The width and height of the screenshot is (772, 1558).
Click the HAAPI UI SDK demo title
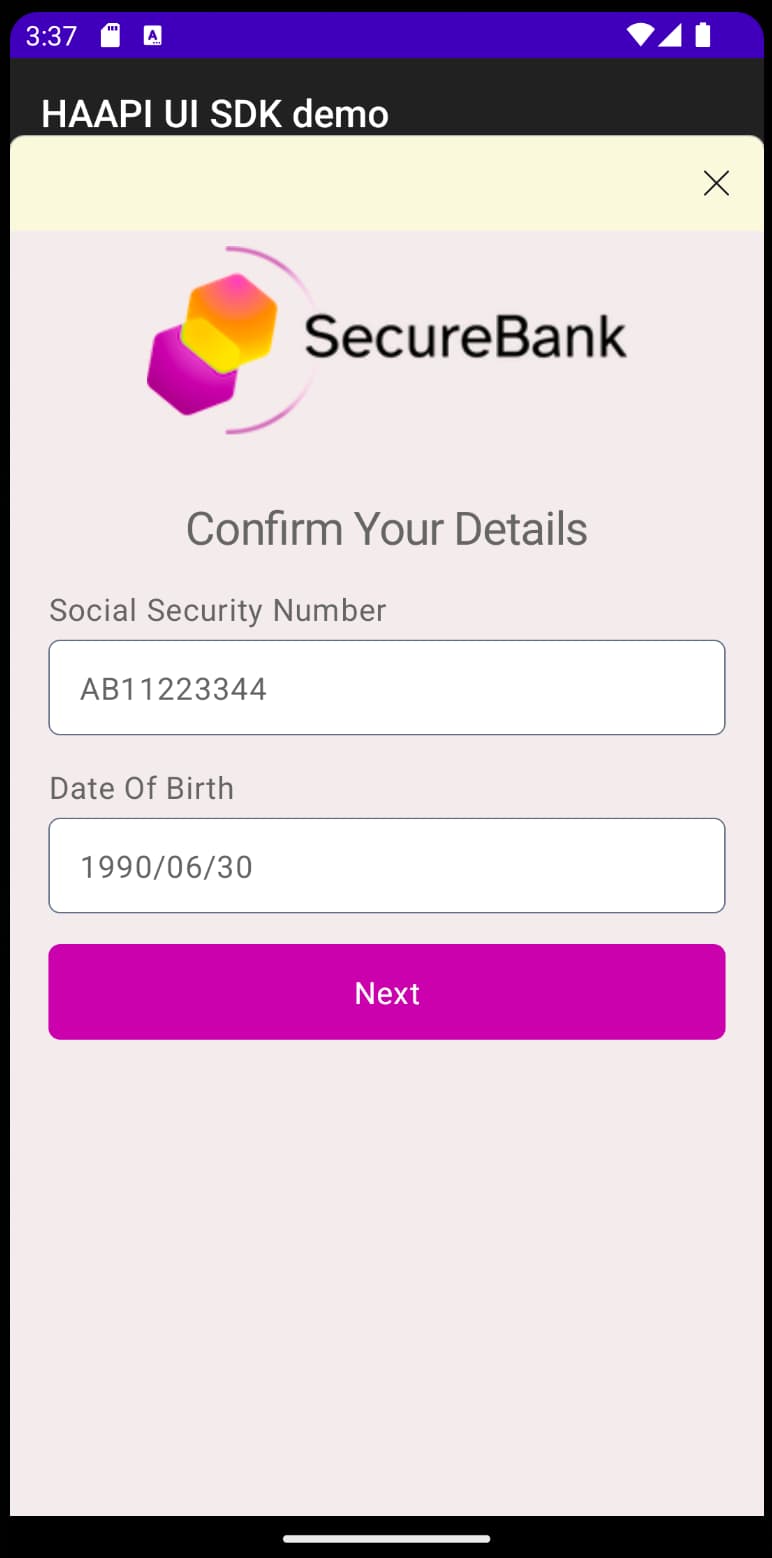click(x=215, y=114)
